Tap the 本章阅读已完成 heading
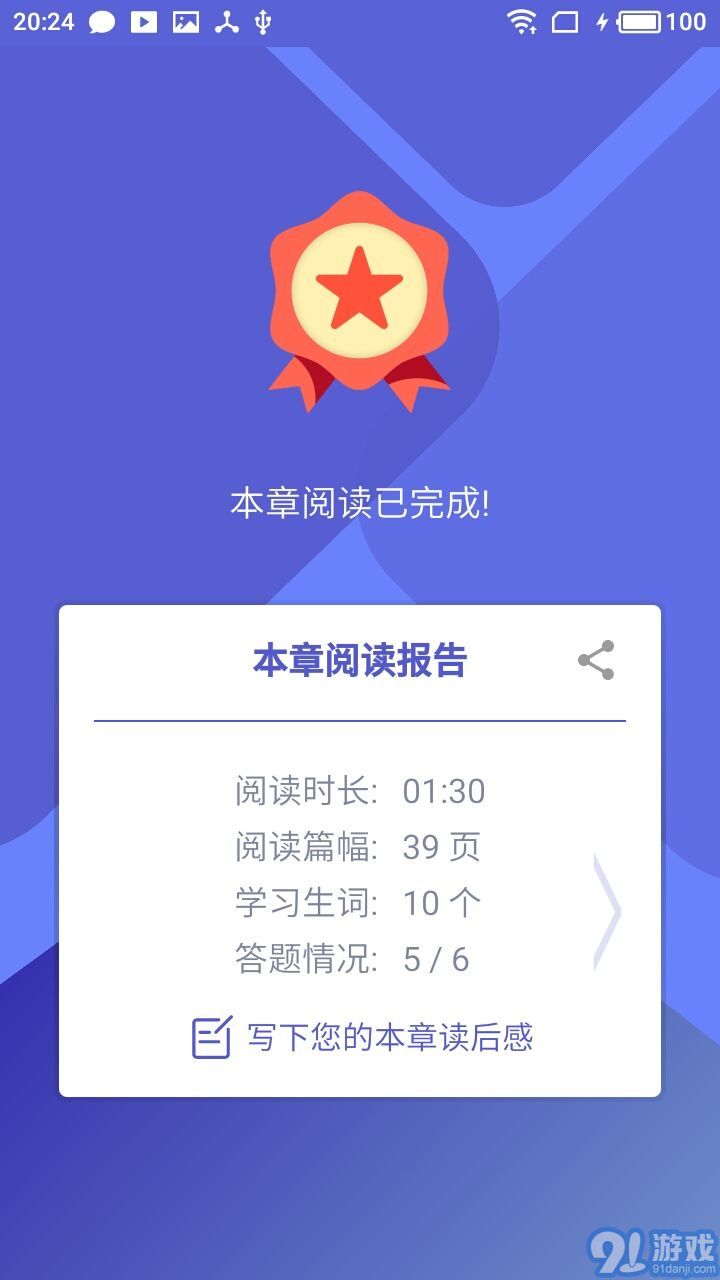Viewport: 720px width, 1280px height. tap(360, 503)
